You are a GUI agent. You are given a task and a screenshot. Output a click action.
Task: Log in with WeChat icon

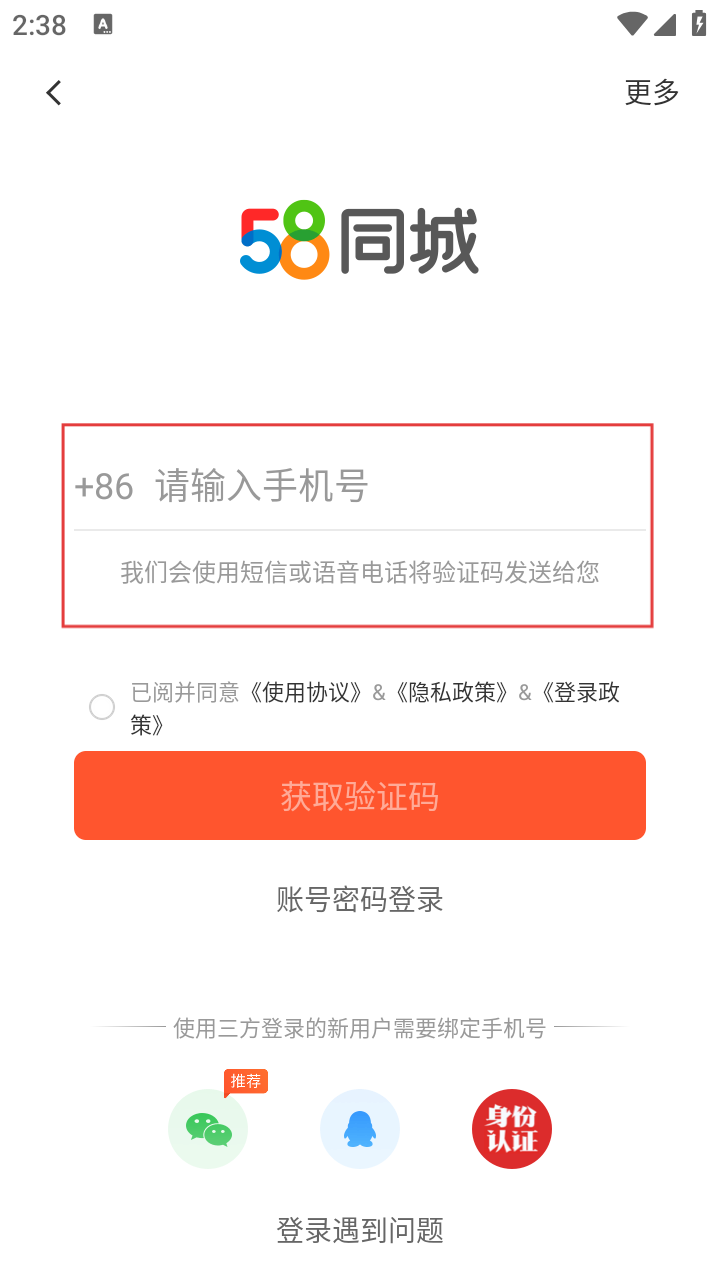pos(208,1129)
